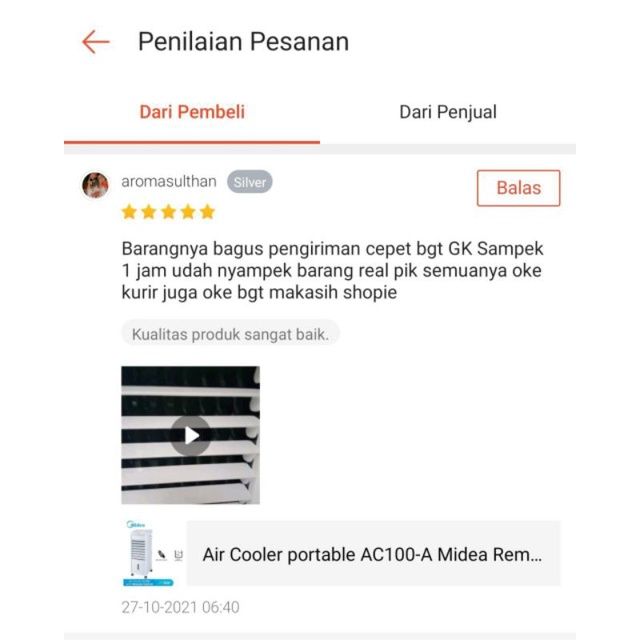Reply with the Balas button
The width and height of the screenshot is (640, 640).
[x=518, y=188]
